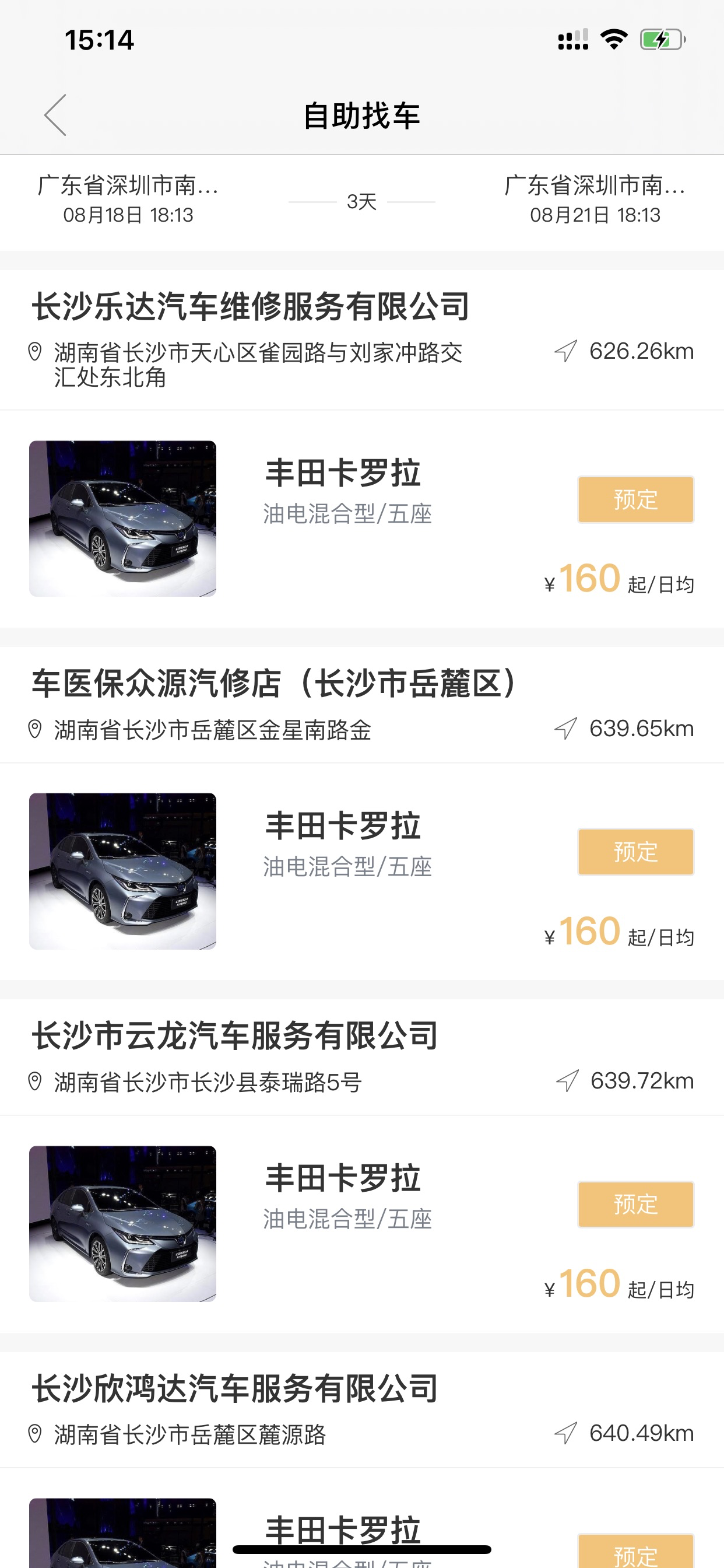Change the return location dated 08月21日
The image size is (724, 1568).
[595, 199]
